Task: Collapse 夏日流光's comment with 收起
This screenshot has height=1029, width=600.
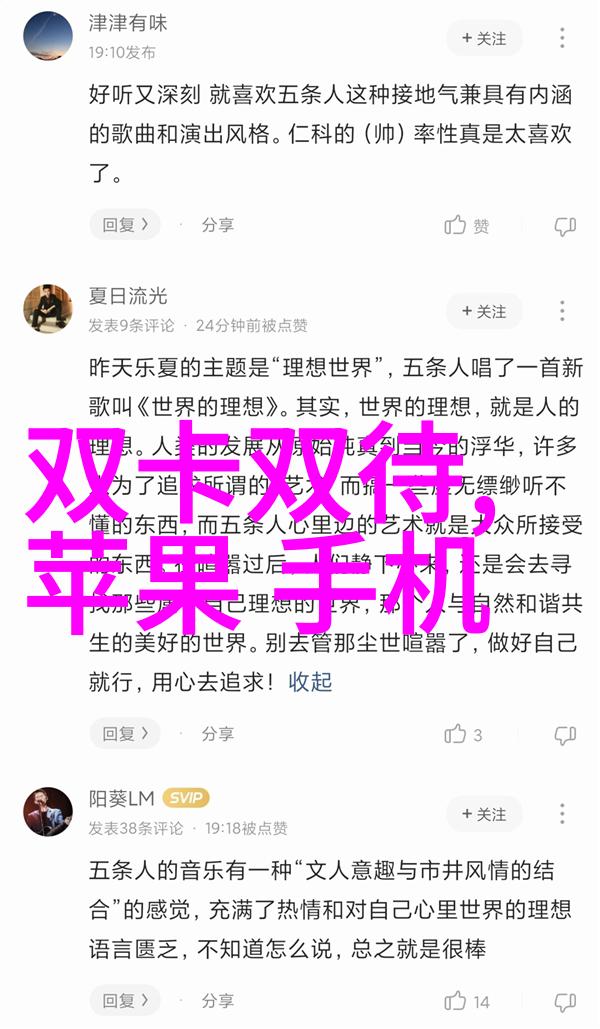Action: pos(310,682)
